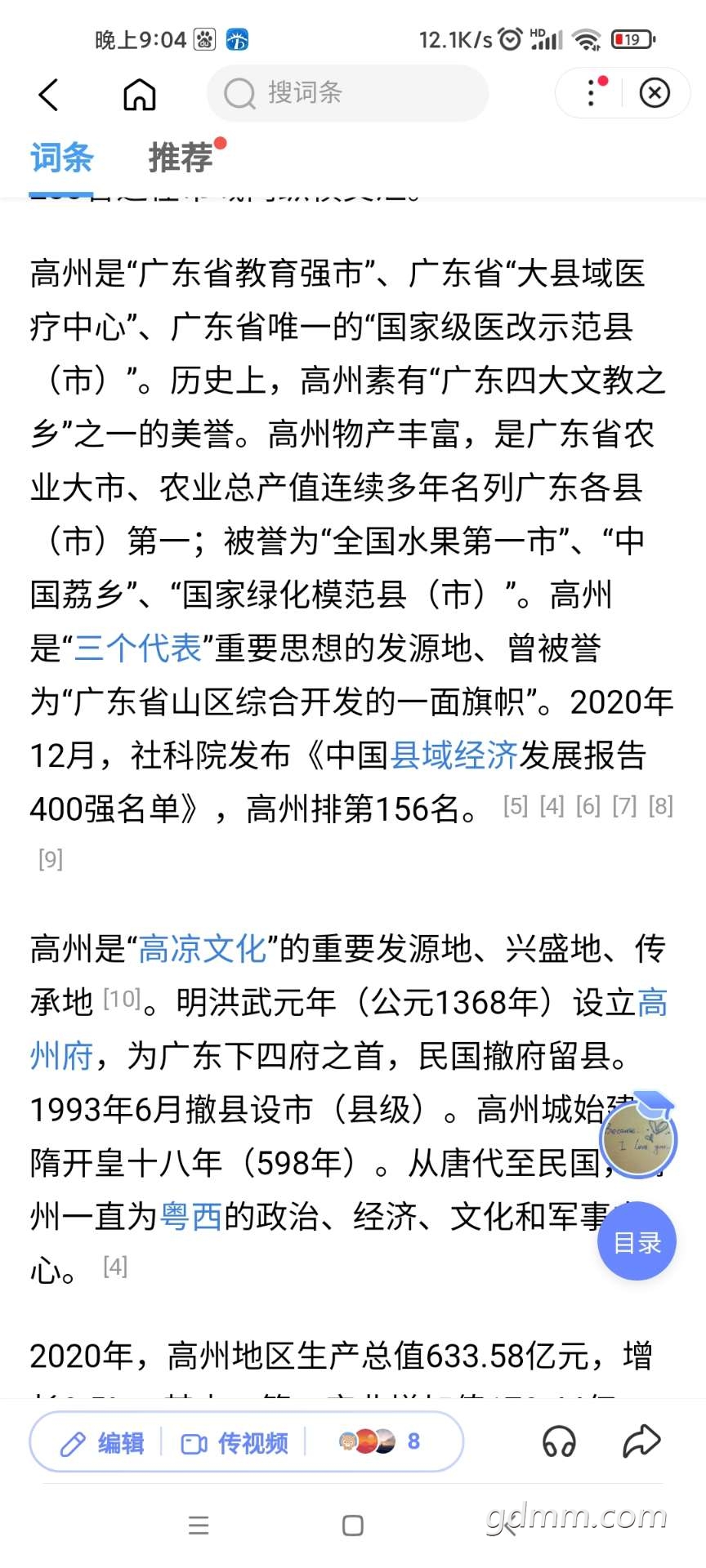Go back using the top-left arrow
The height and width of the screenshot is (1568, 706).
49,95
